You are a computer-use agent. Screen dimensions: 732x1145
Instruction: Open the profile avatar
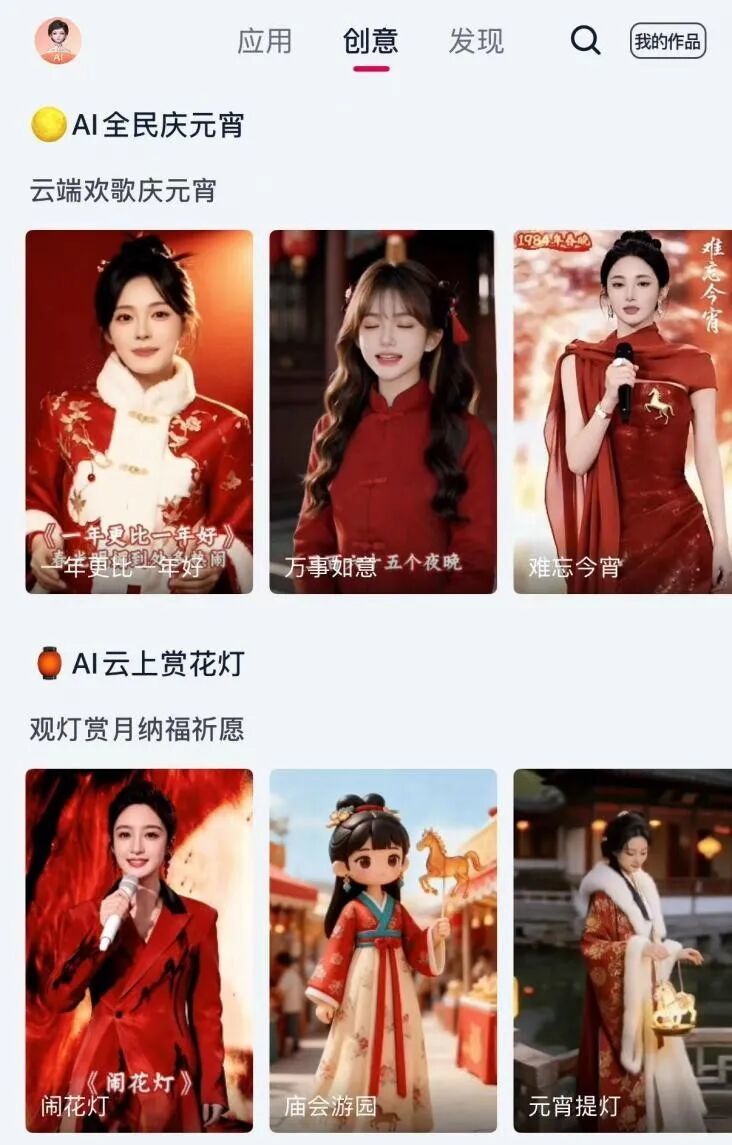pyautogui.click(x=58, y=41)
